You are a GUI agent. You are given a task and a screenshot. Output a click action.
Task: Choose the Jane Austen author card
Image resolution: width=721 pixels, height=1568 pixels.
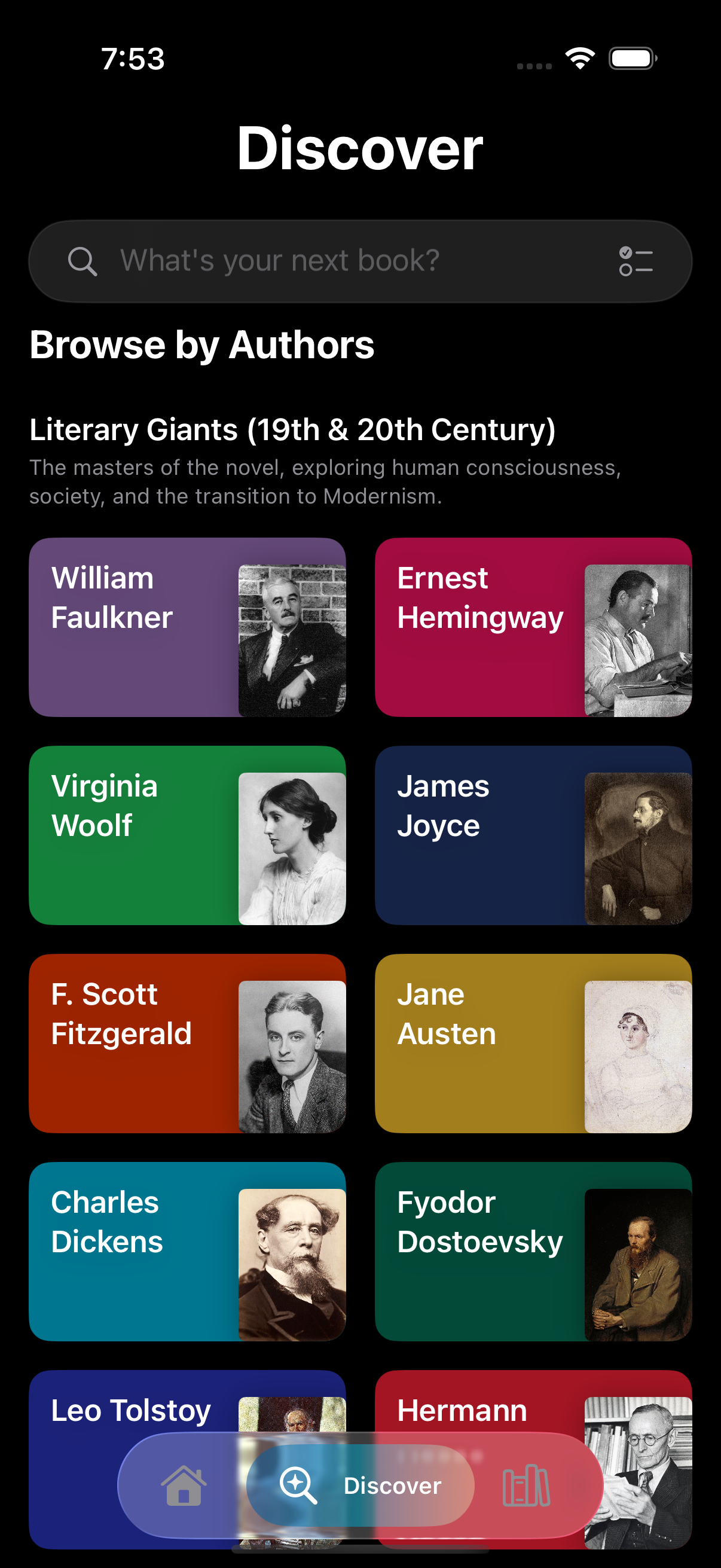point(533,1044)
